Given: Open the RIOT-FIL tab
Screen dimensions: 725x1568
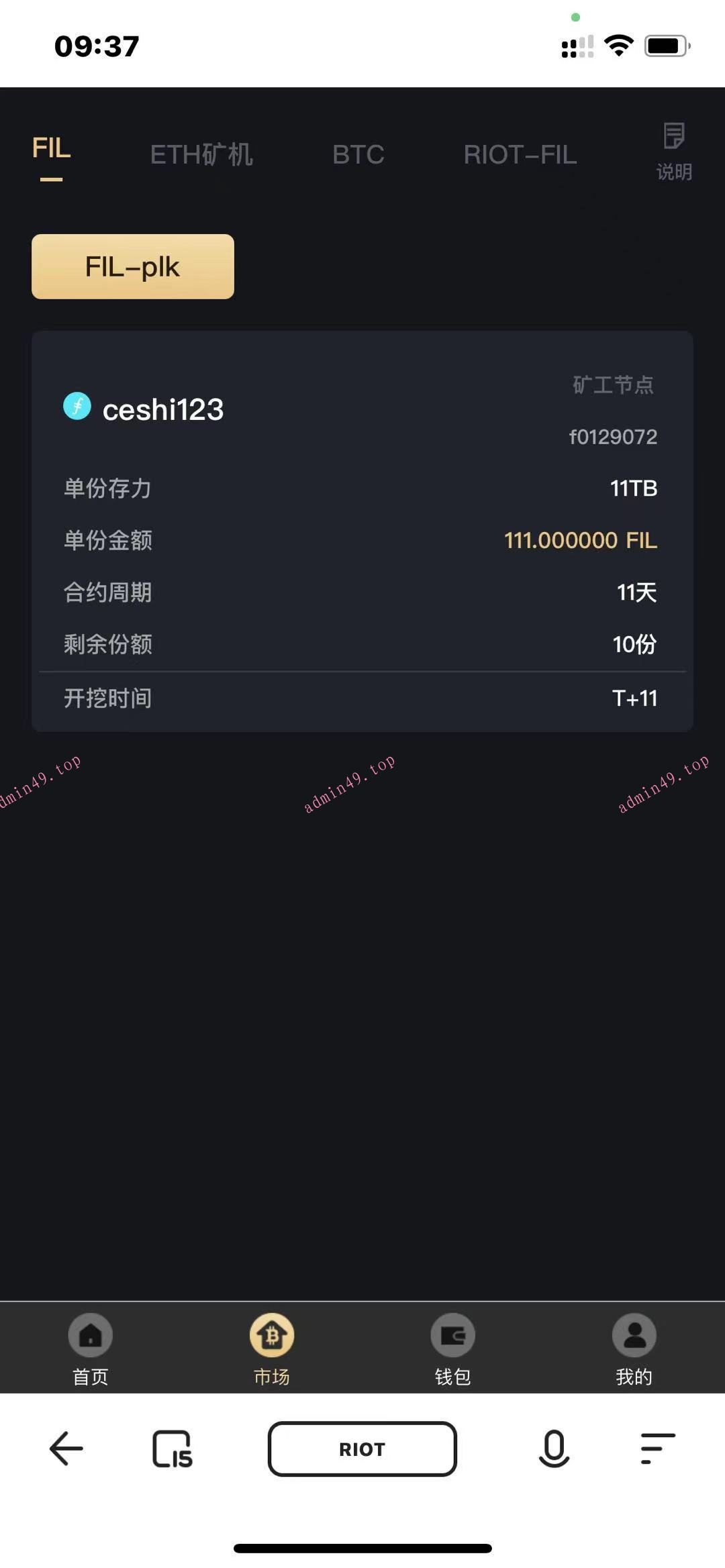Looking at the screenshot, I should 520,155.
